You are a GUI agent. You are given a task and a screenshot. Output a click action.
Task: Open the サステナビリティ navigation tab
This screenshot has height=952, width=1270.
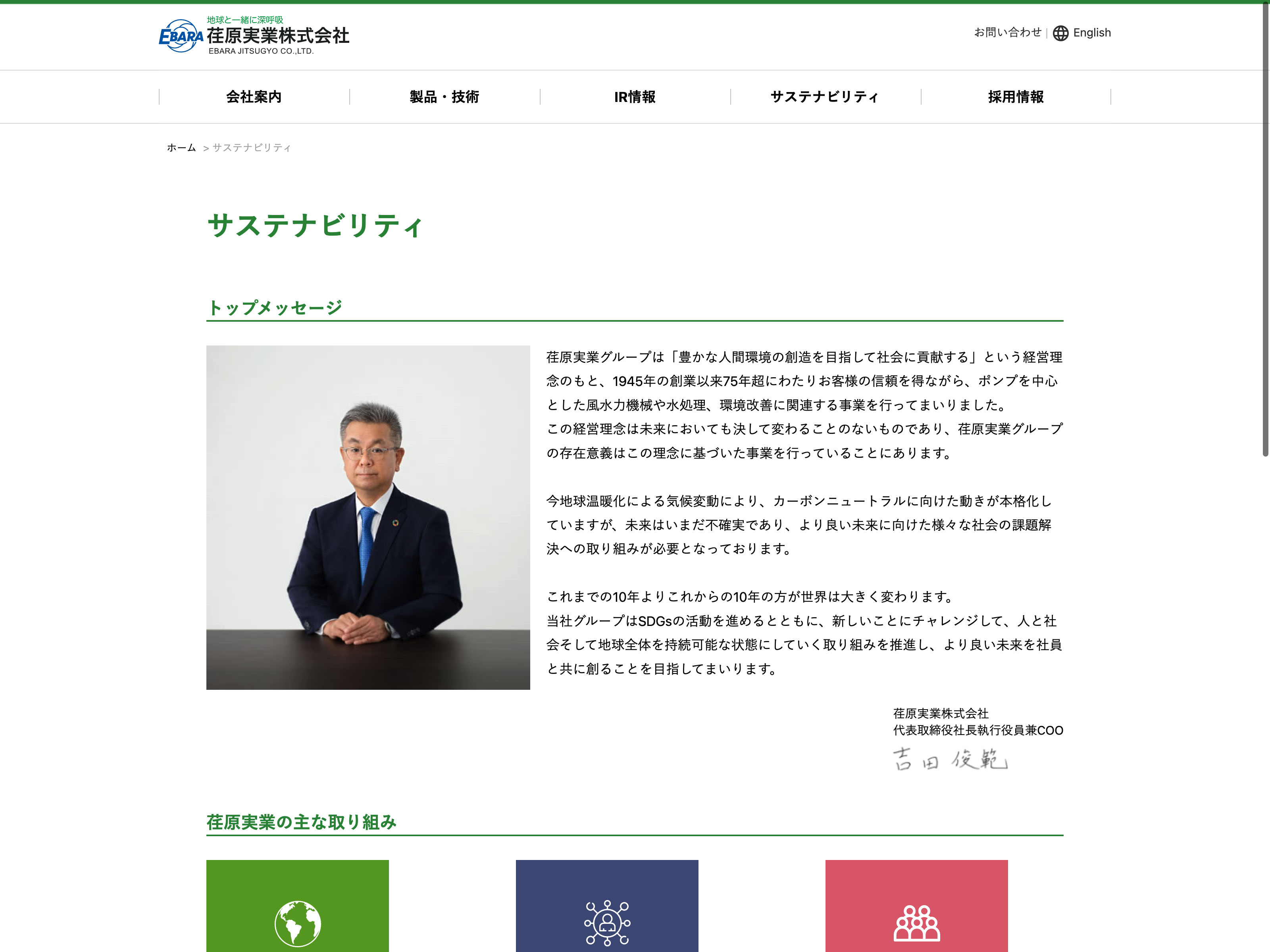pyautogui.click(x=825, y=97)
